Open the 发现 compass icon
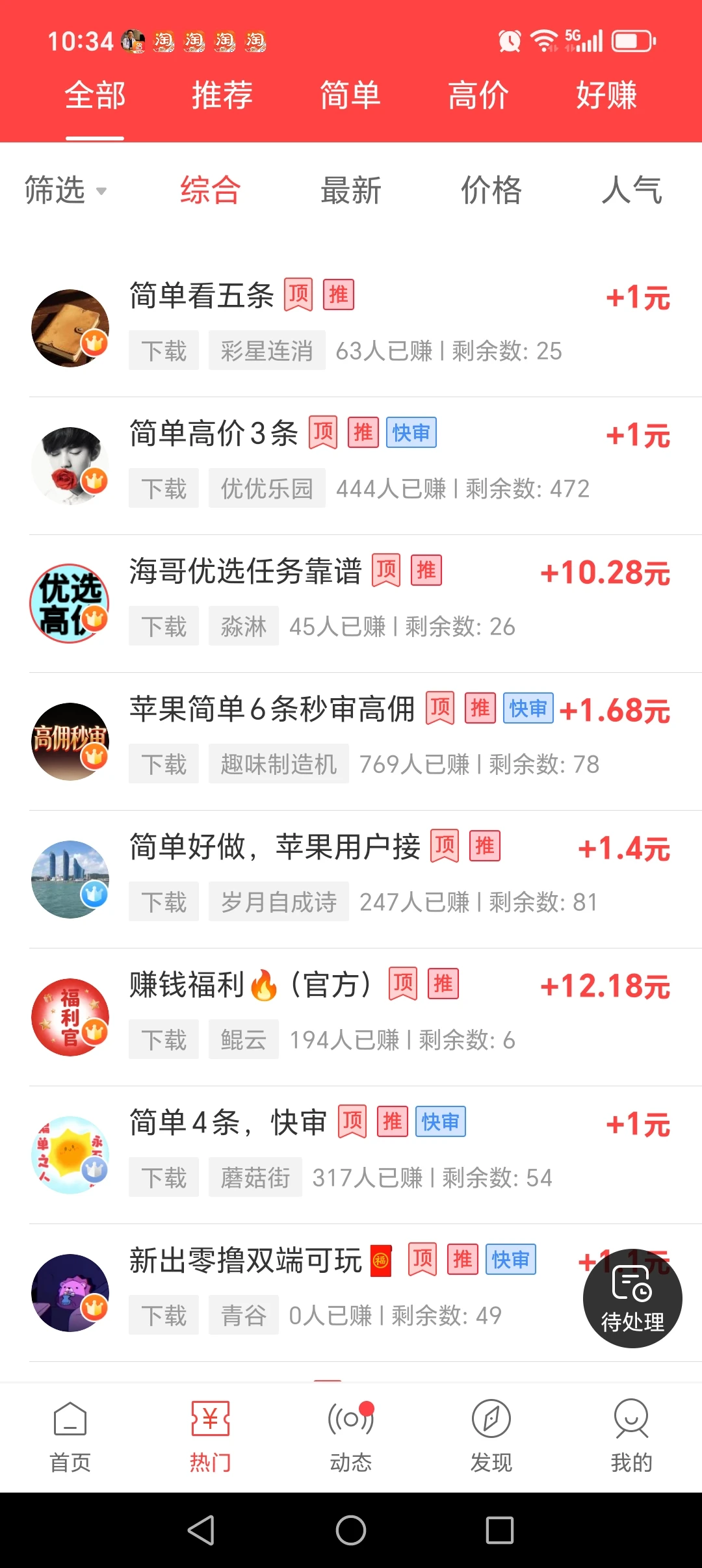 (x=491, y=1420)
